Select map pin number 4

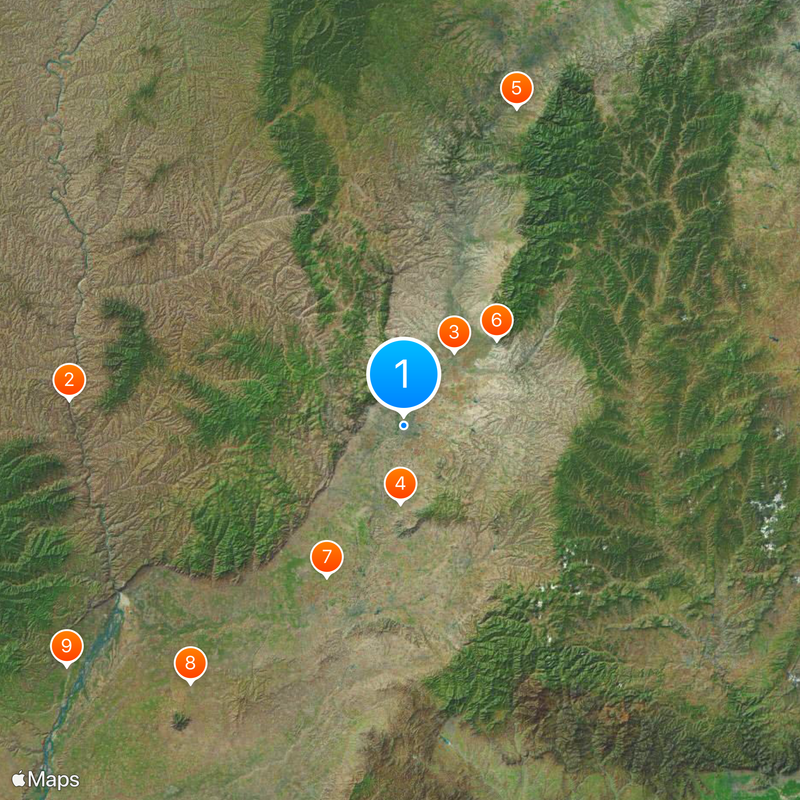coord(400,485)
